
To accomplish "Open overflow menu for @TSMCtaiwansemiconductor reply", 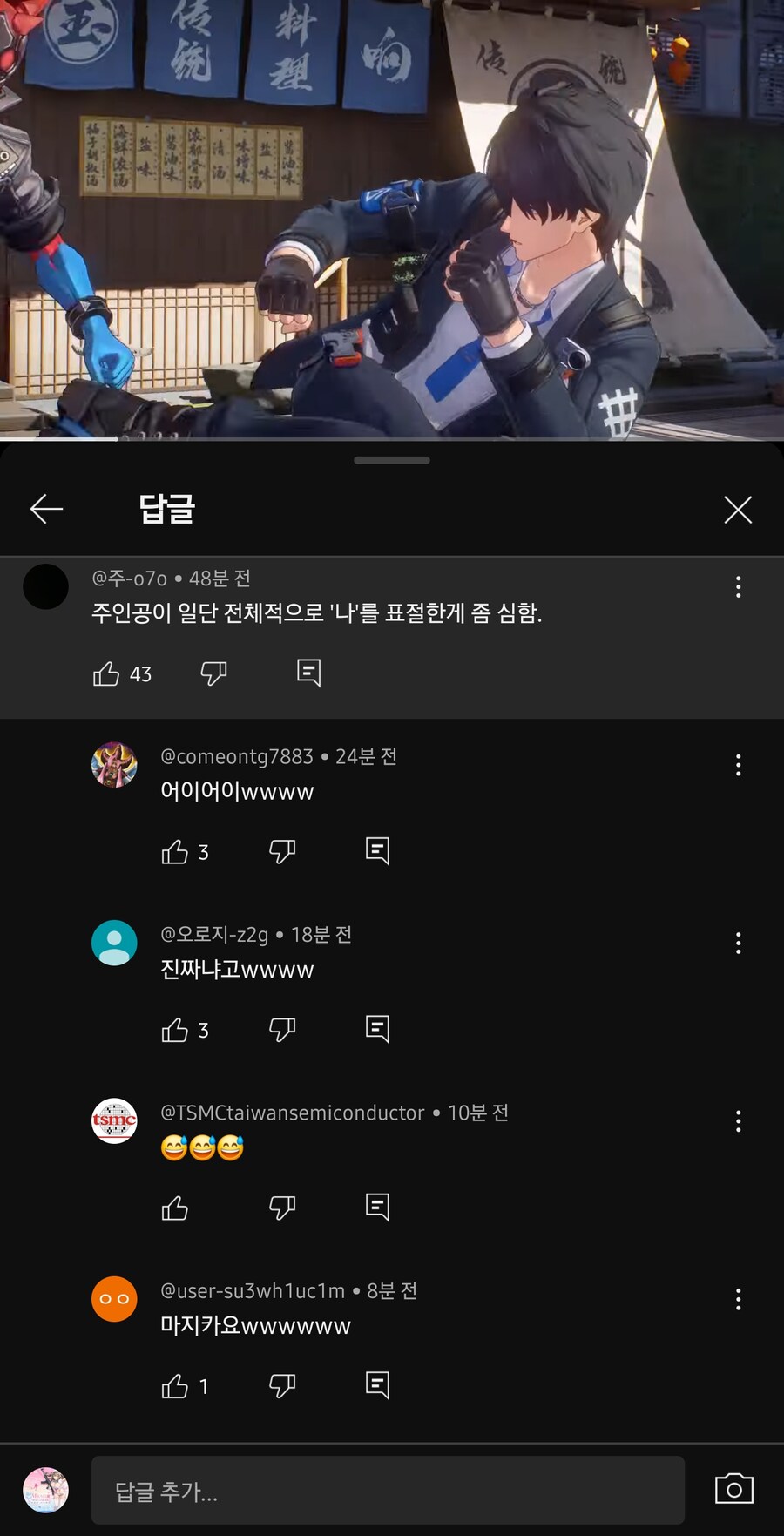I will click(738, 1121).
